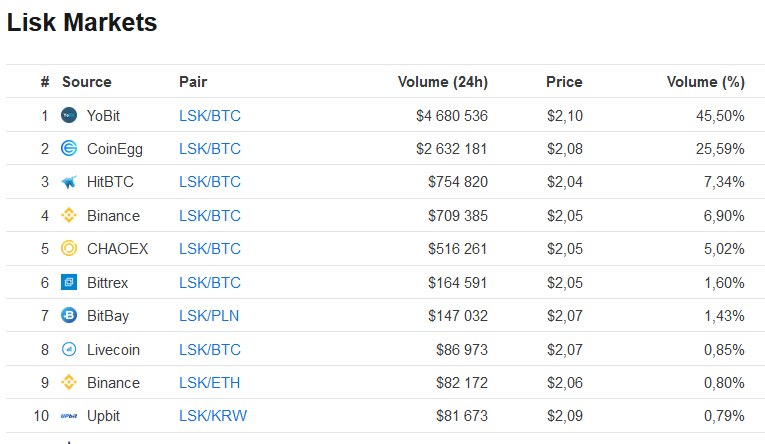
Task: Open the Binance LSK/BTC pair link
Action: [x=209, y=216]
